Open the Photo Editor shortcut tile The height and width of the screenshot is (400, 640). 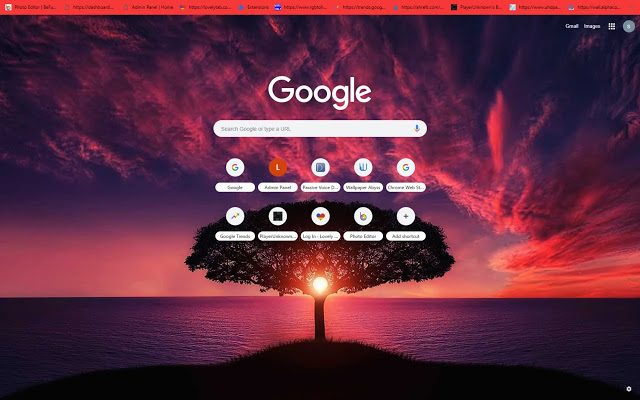(363, 216)
